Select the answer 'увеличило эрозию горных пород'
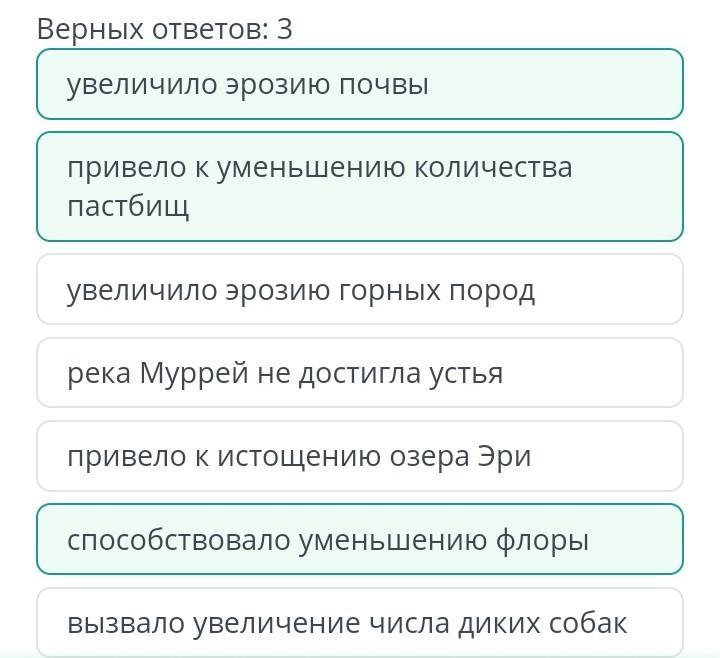Screen dimensions: 720x658 [x=360, y=289]
